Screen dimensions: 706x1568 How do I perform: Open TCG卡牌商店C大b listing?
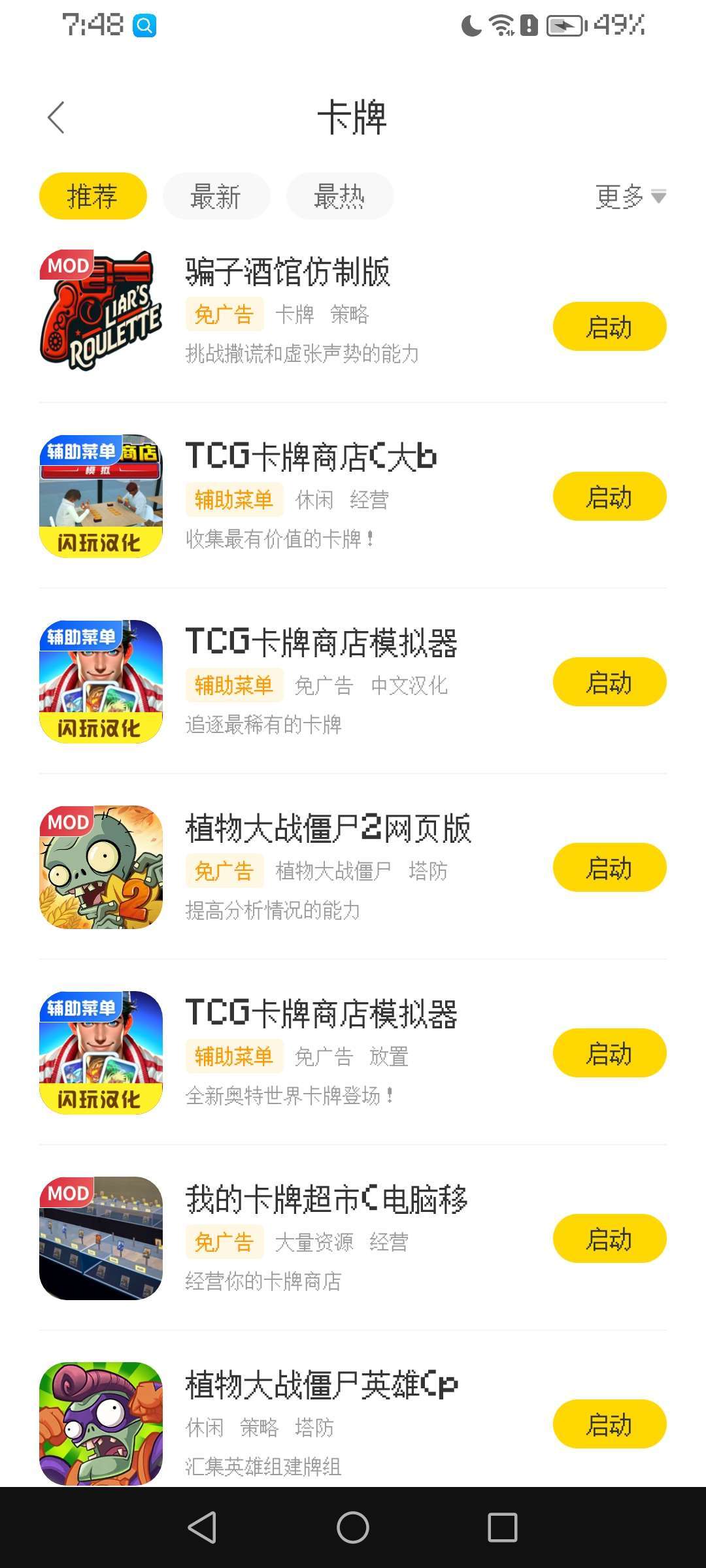point(311,456)
